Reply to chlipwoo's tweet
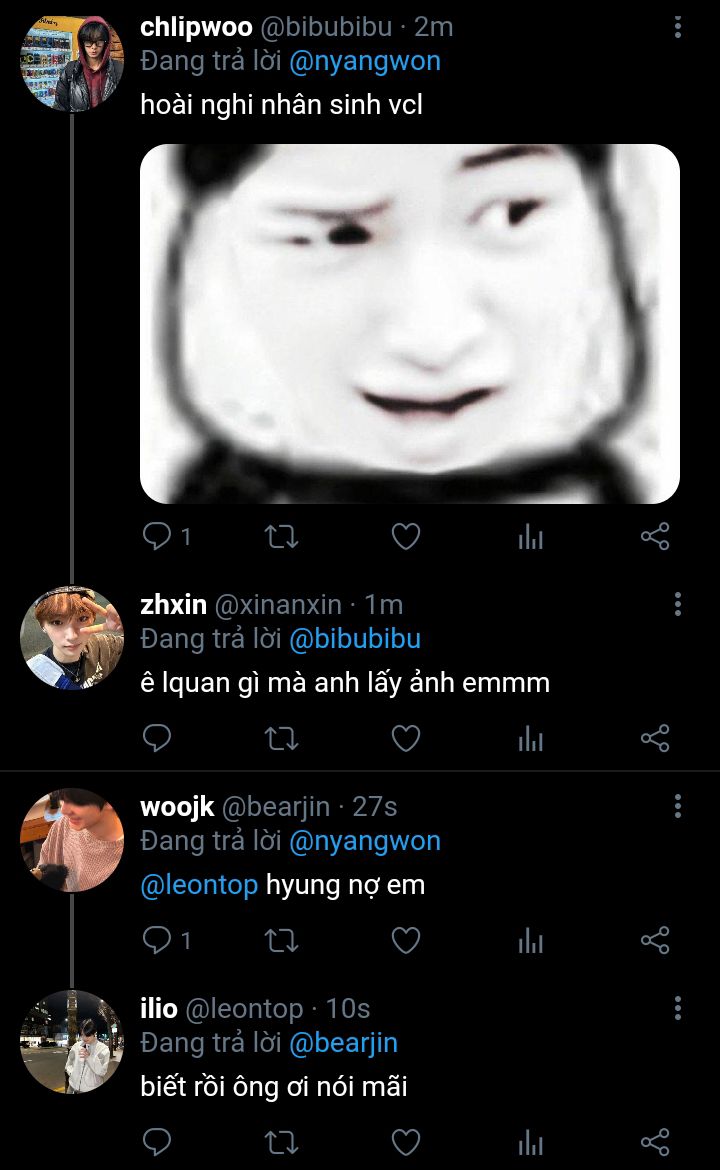 coord(157,537)
